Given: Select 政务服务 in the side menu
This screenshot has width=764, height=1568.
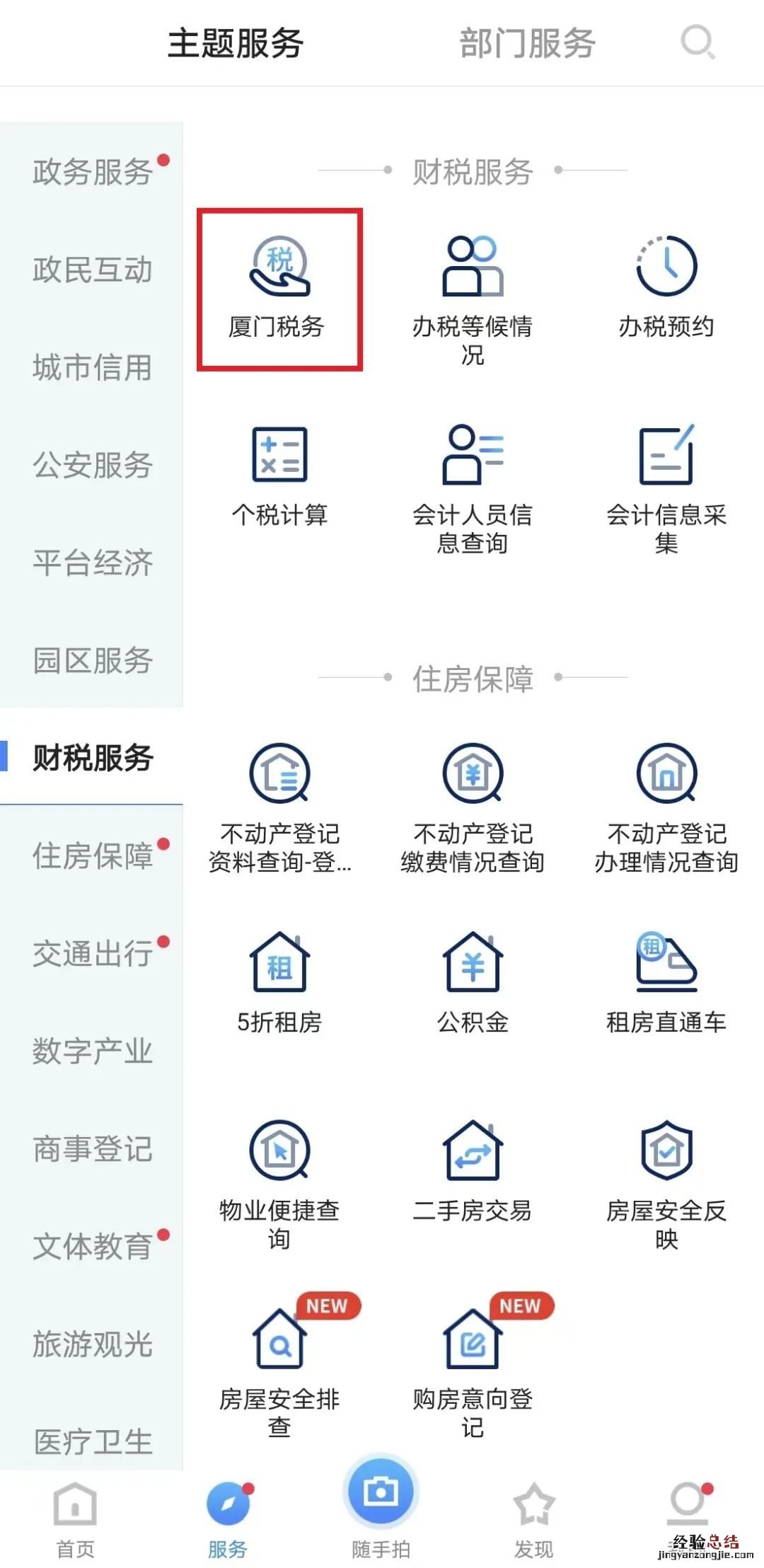Looking at the screenshot, I should point(92,172).
